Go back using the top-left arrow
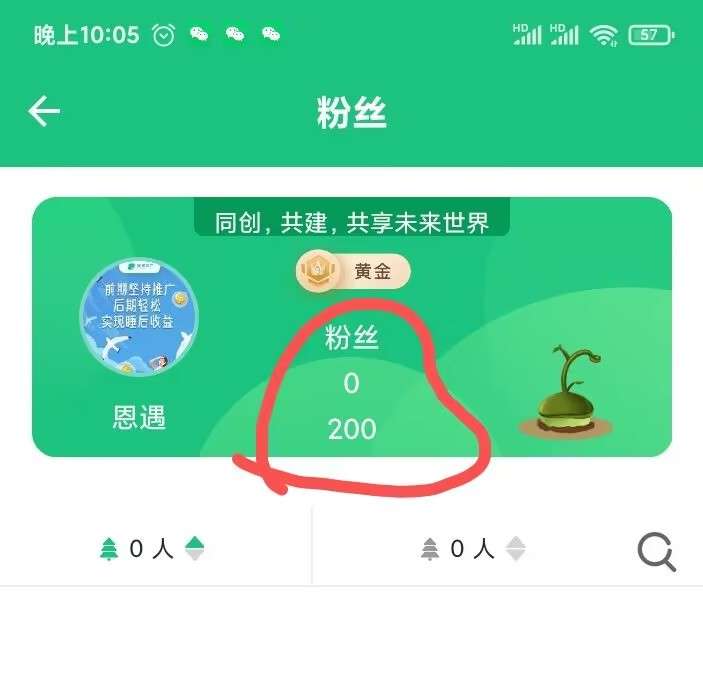Image resolution: width=703 pixels, height=697 pixels. (44, 111)
